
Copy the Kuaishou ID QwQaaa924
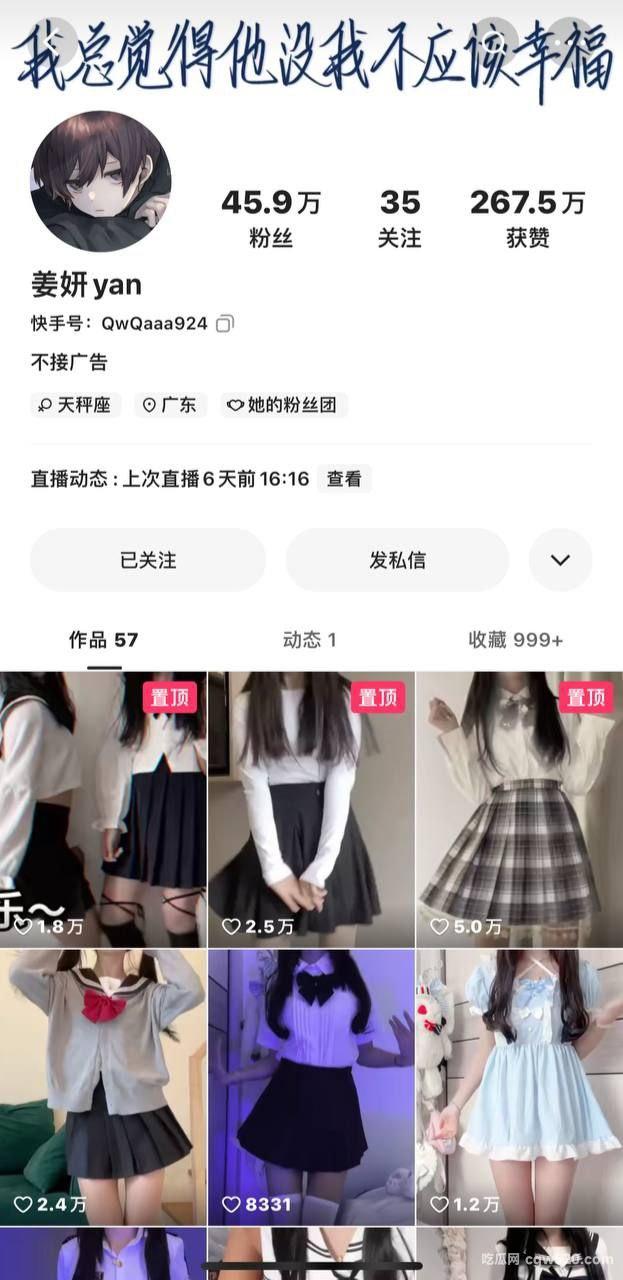(x=226, y=323)
